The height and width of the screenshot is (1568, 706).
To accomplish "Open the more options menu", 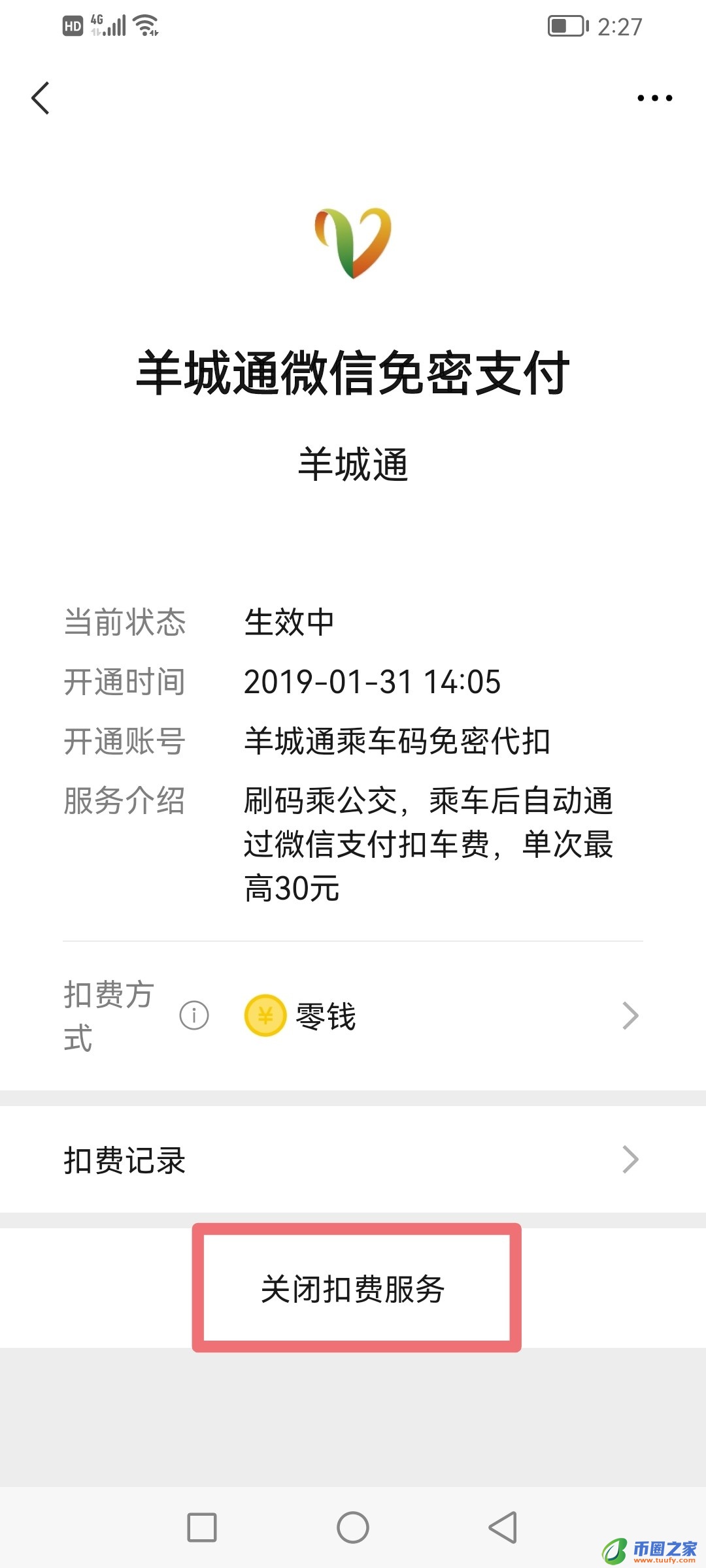I will (x=654, y=98).
